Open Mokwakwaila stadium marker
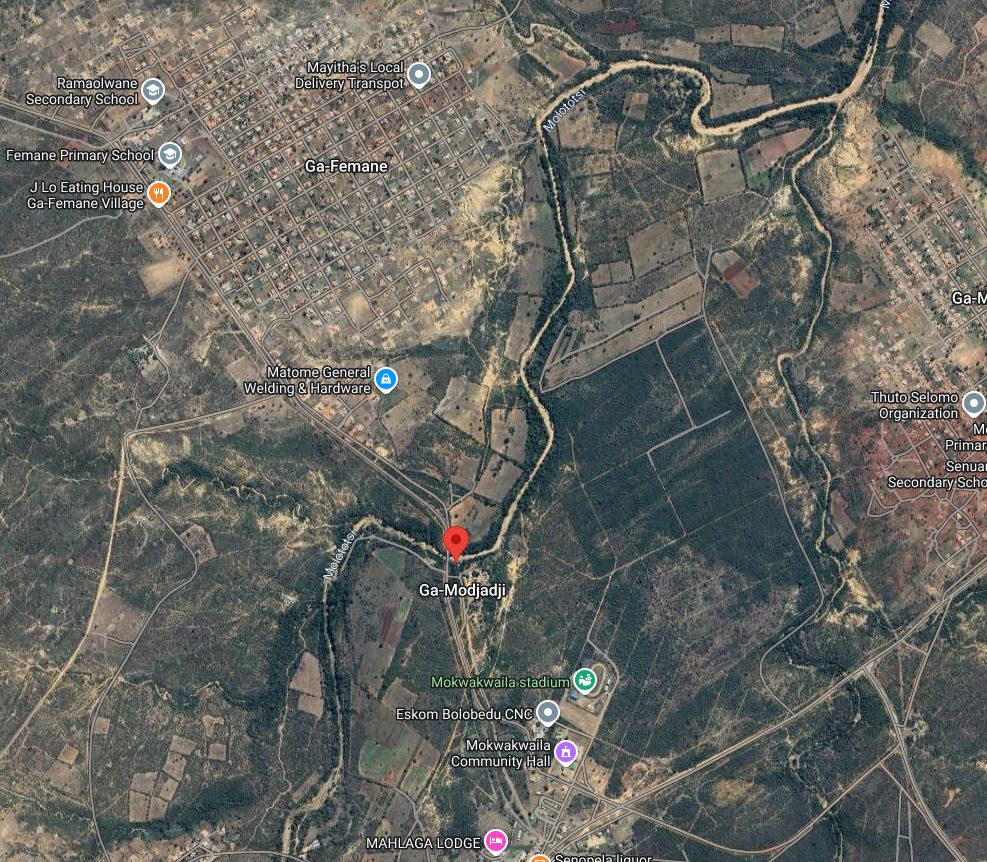This screenshot has width=987, height=862. pyautogui.click(x=585, y=681)
